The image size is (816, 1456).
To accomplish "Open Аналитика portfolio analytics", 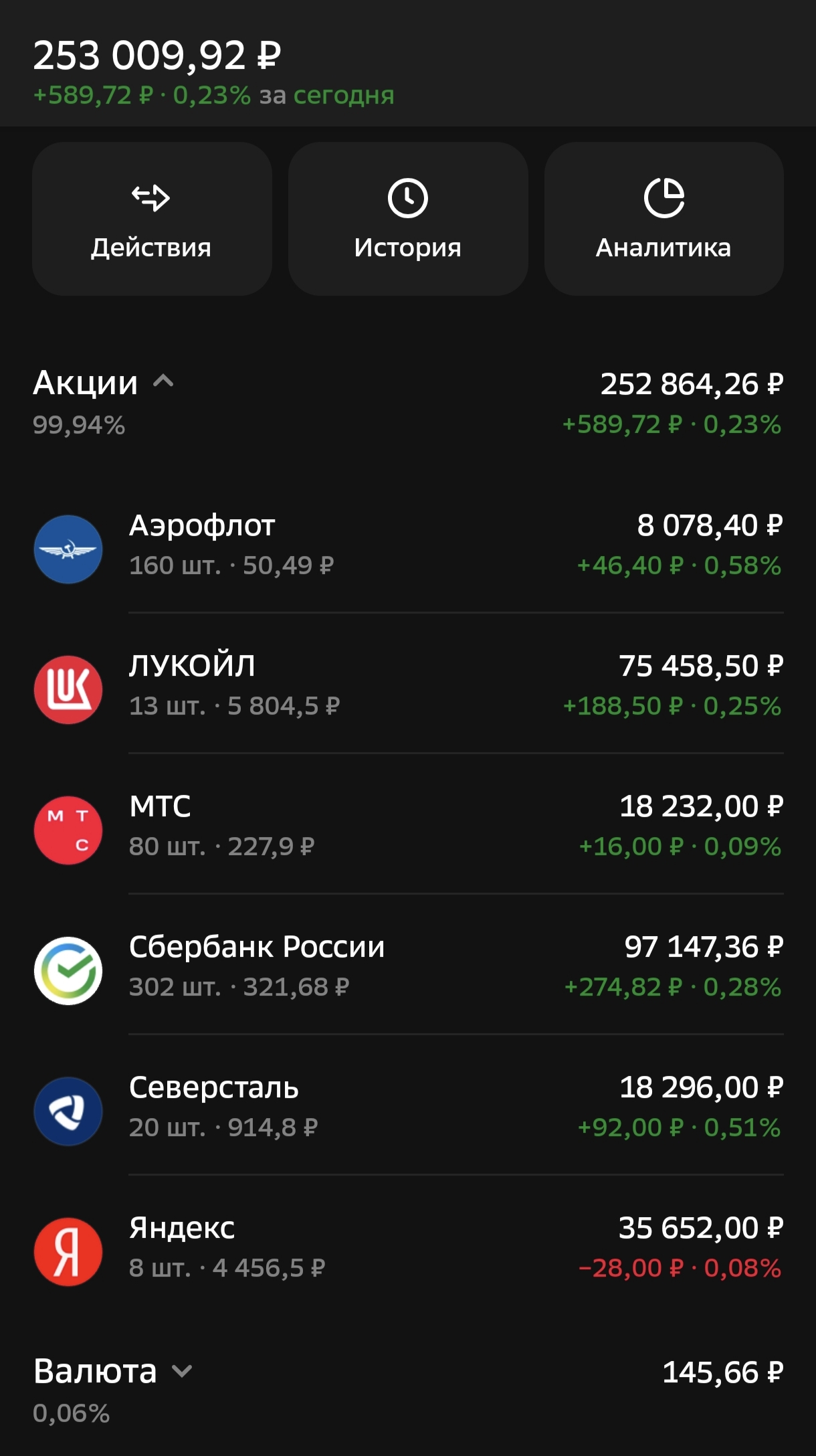I will (664, 219).
